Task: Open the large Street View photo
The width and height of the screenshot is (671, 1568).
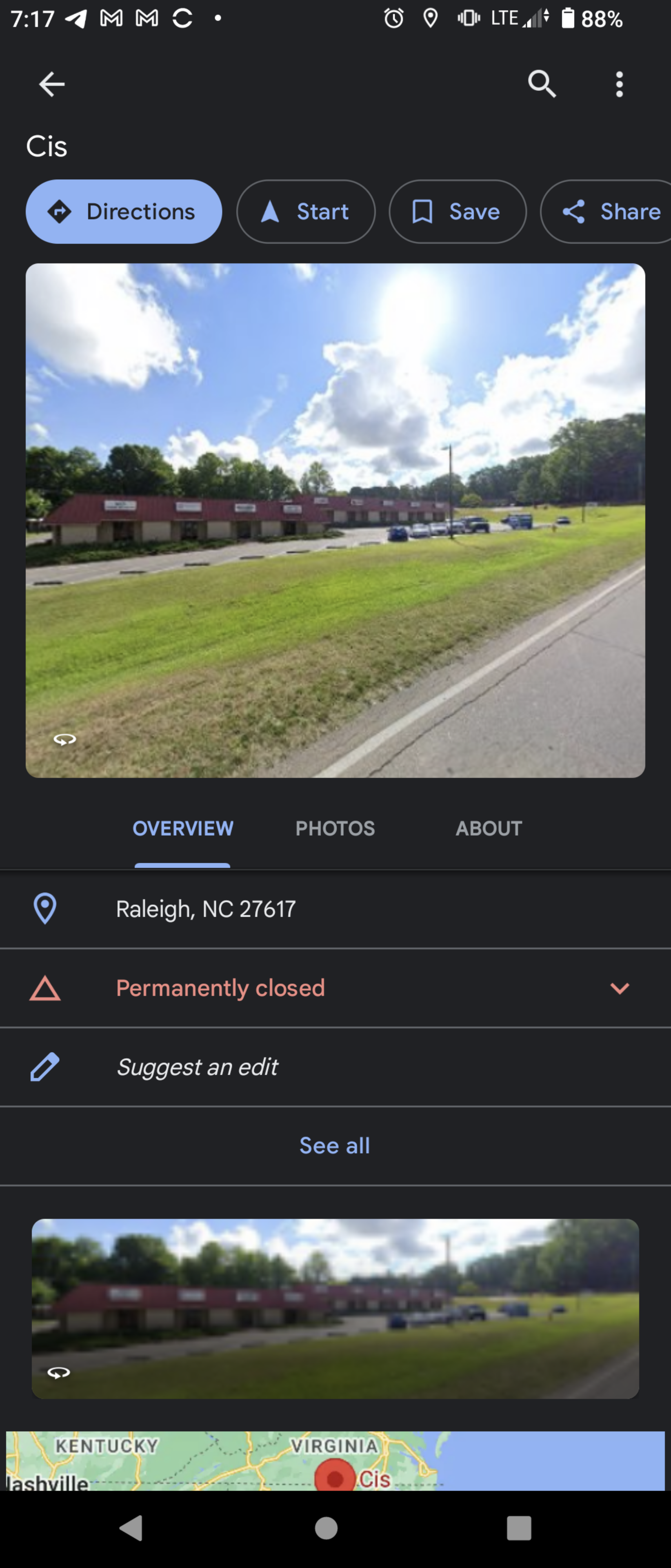Action: click(335, 520)
